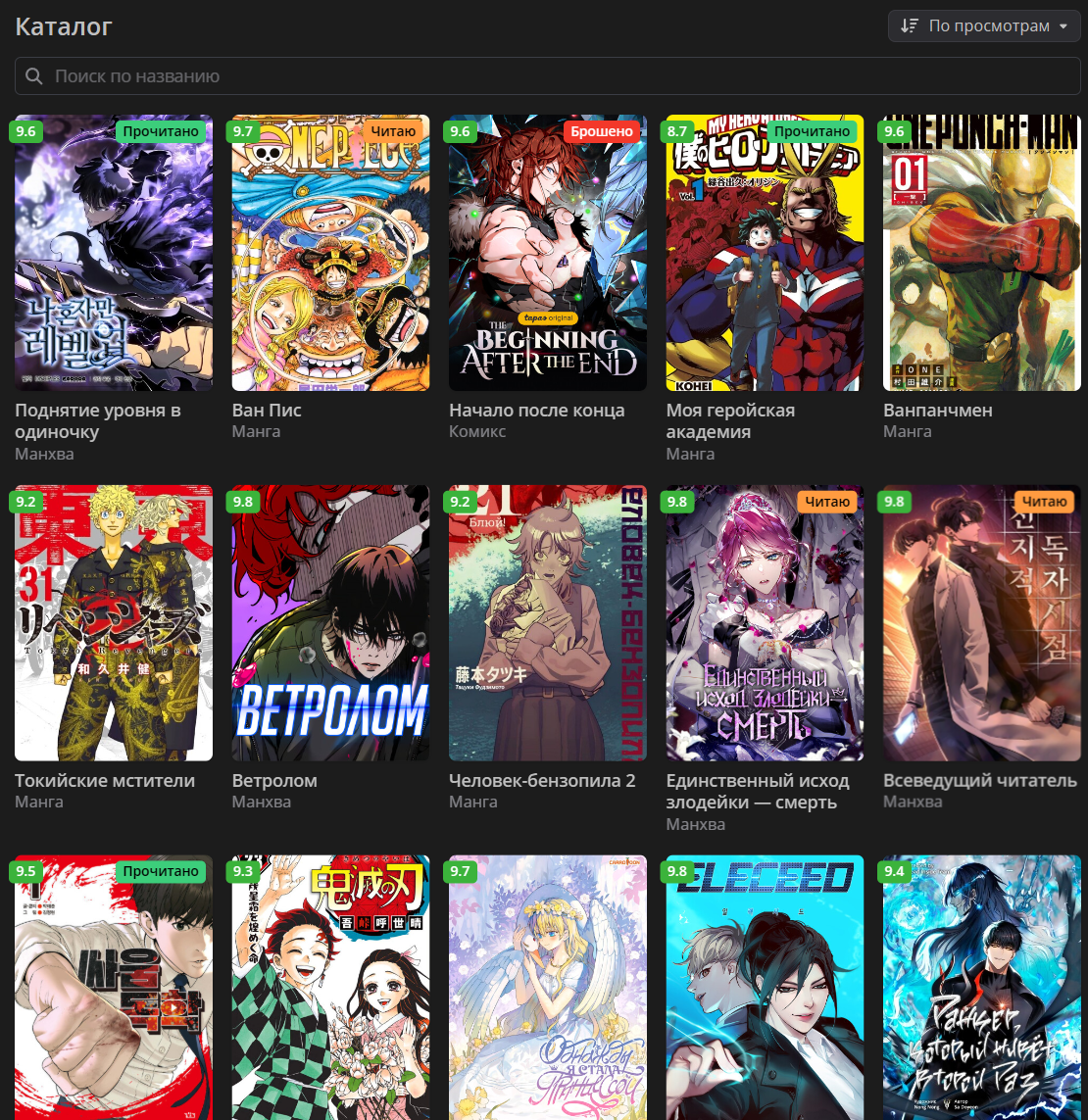Open «Моя геройская академия» manga
The width and height of the screenshot is (1088, 1120).
765,253
